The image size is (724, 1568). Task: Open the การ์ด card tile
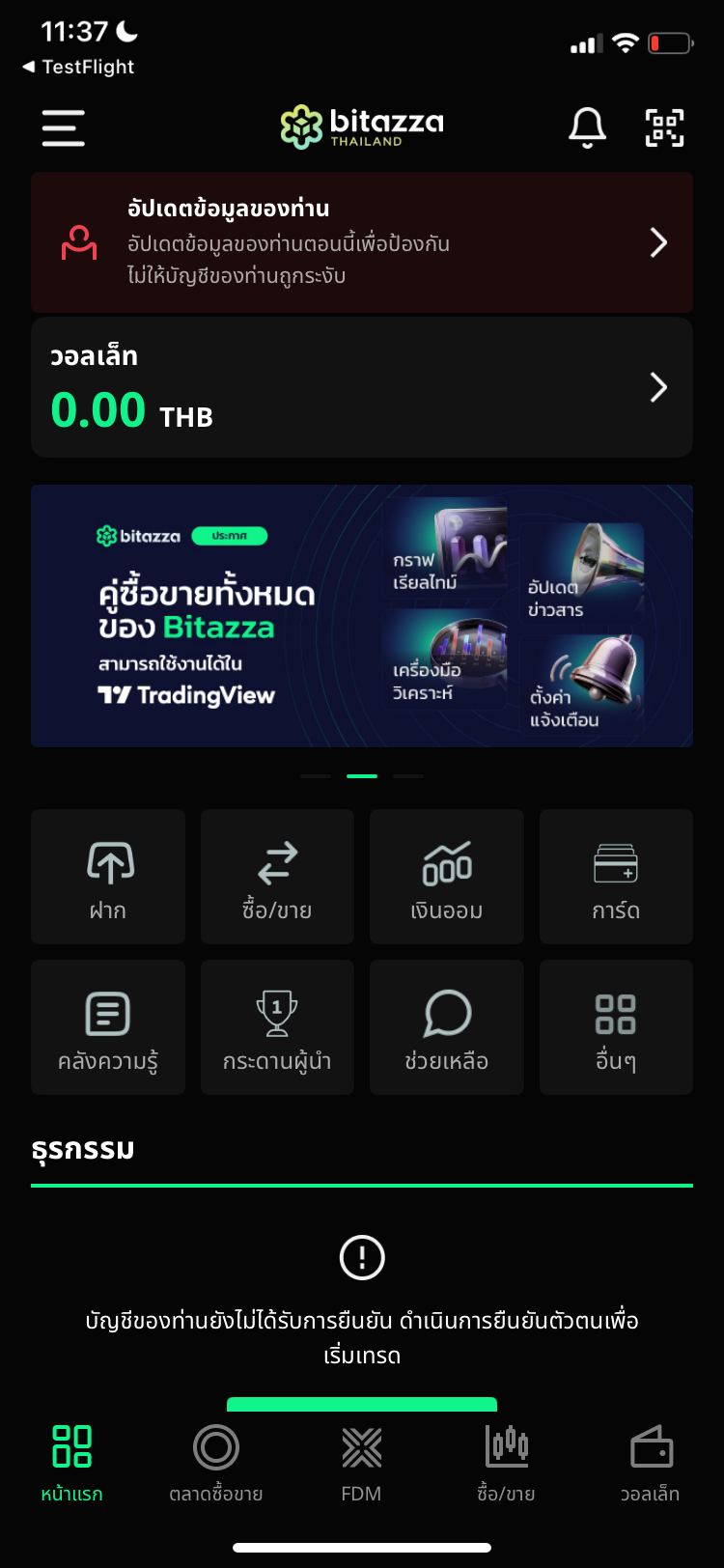(x=616, y=877)
